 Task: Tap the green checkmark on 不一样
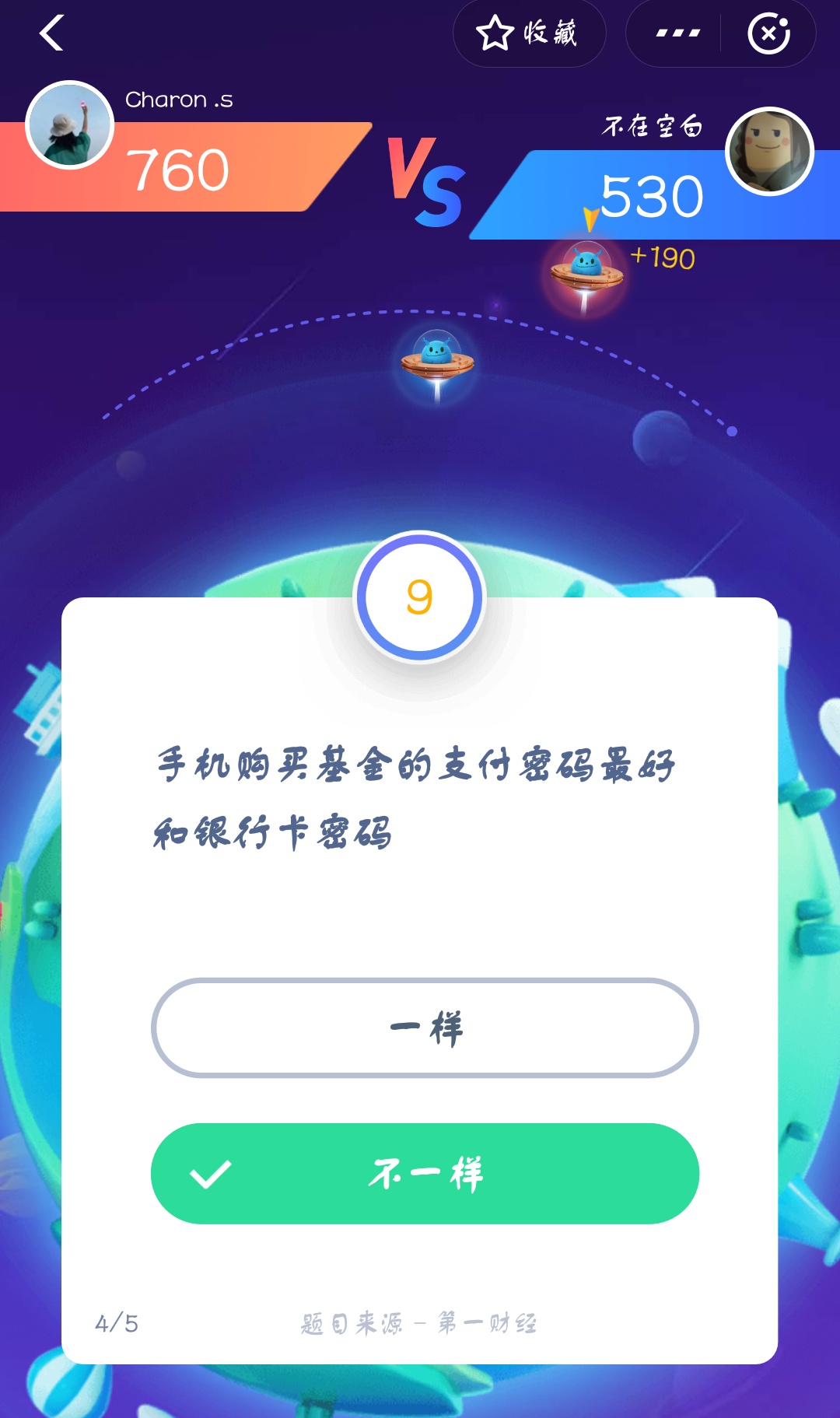point(211,1175)
